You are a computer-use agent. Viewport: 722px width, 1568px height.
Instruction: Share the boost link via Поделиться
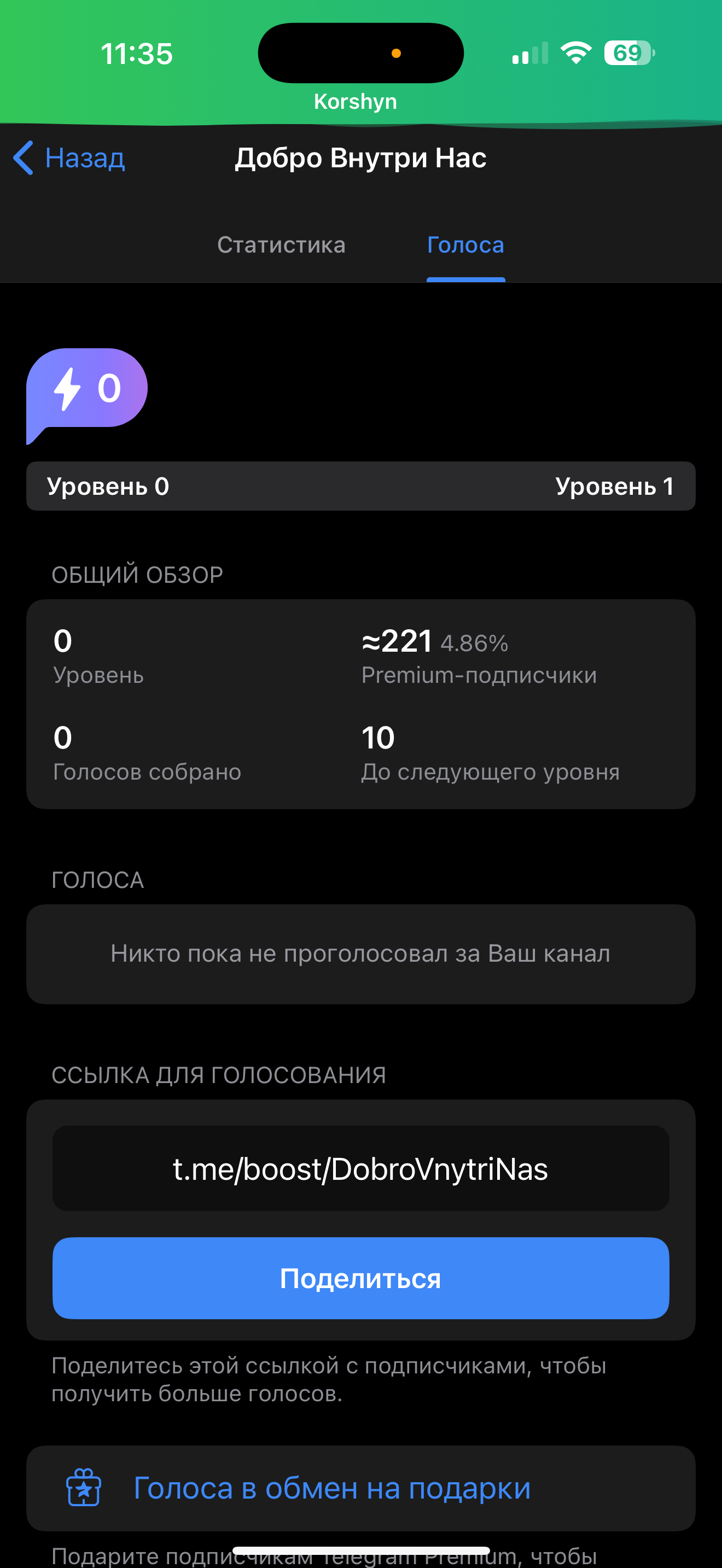360,1278
